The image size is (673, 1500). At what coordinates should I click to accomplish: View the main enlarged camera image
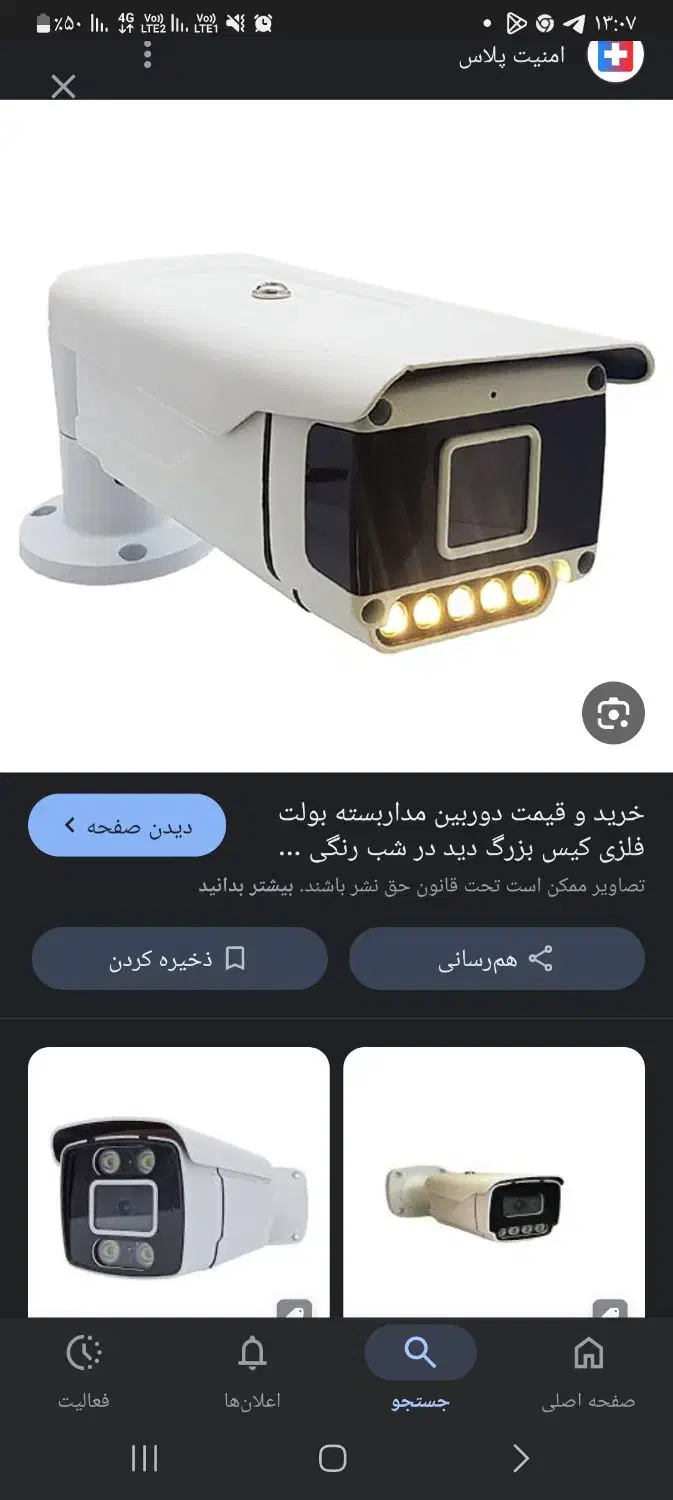coord(336,450)
